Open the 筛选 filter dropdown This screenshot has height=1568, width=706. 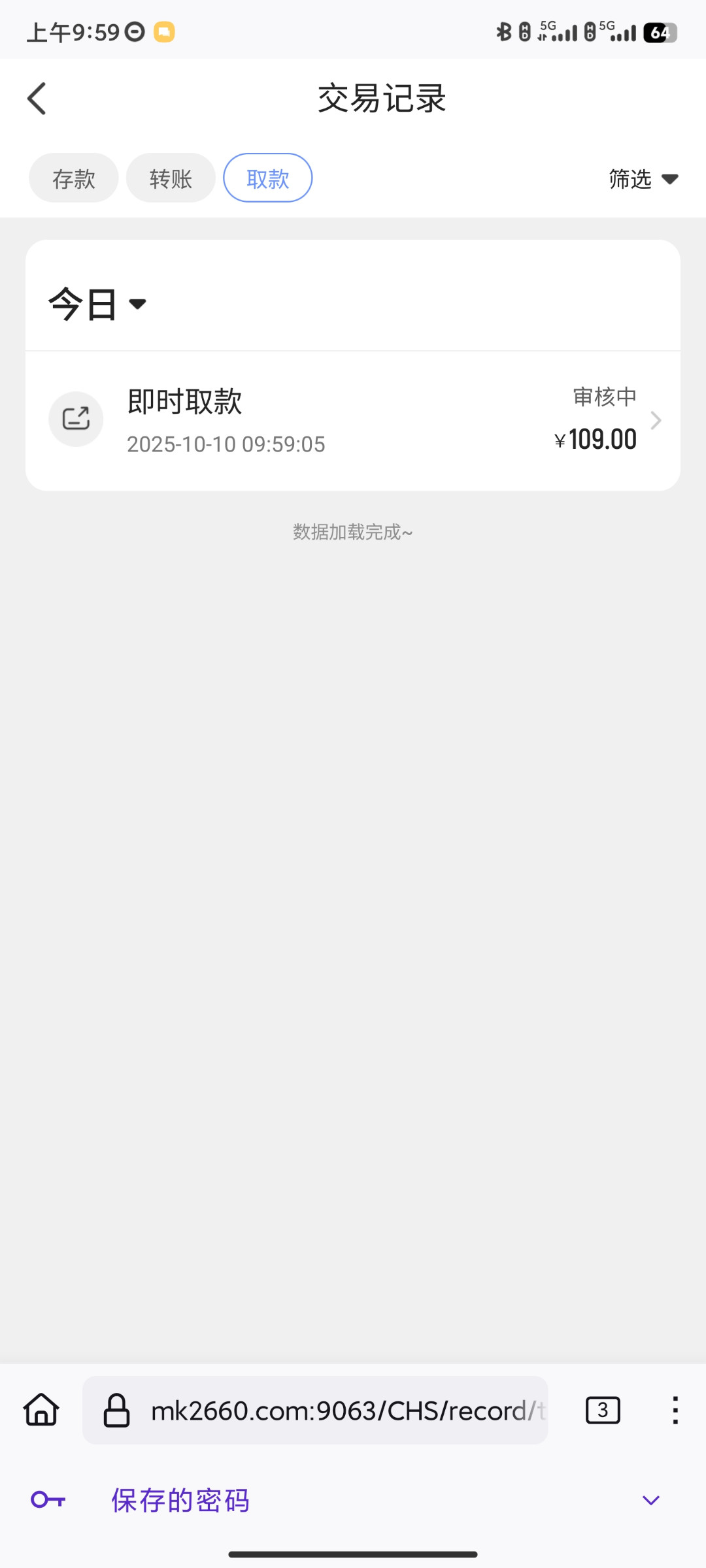tap(643, 178)
